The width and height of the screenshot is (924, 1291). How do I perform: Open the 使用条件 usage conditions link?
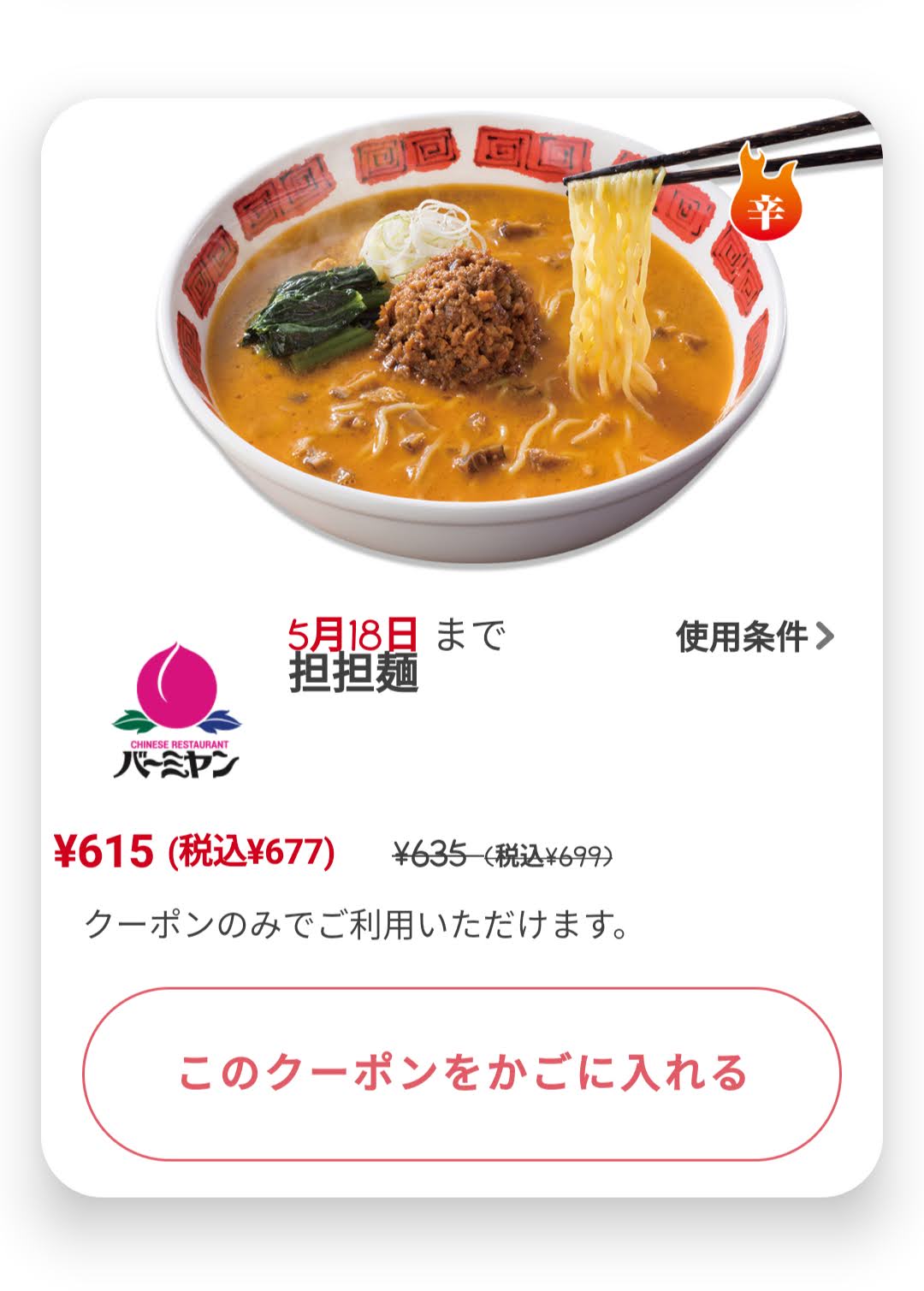pyautogui.click(x=754, y=637)
